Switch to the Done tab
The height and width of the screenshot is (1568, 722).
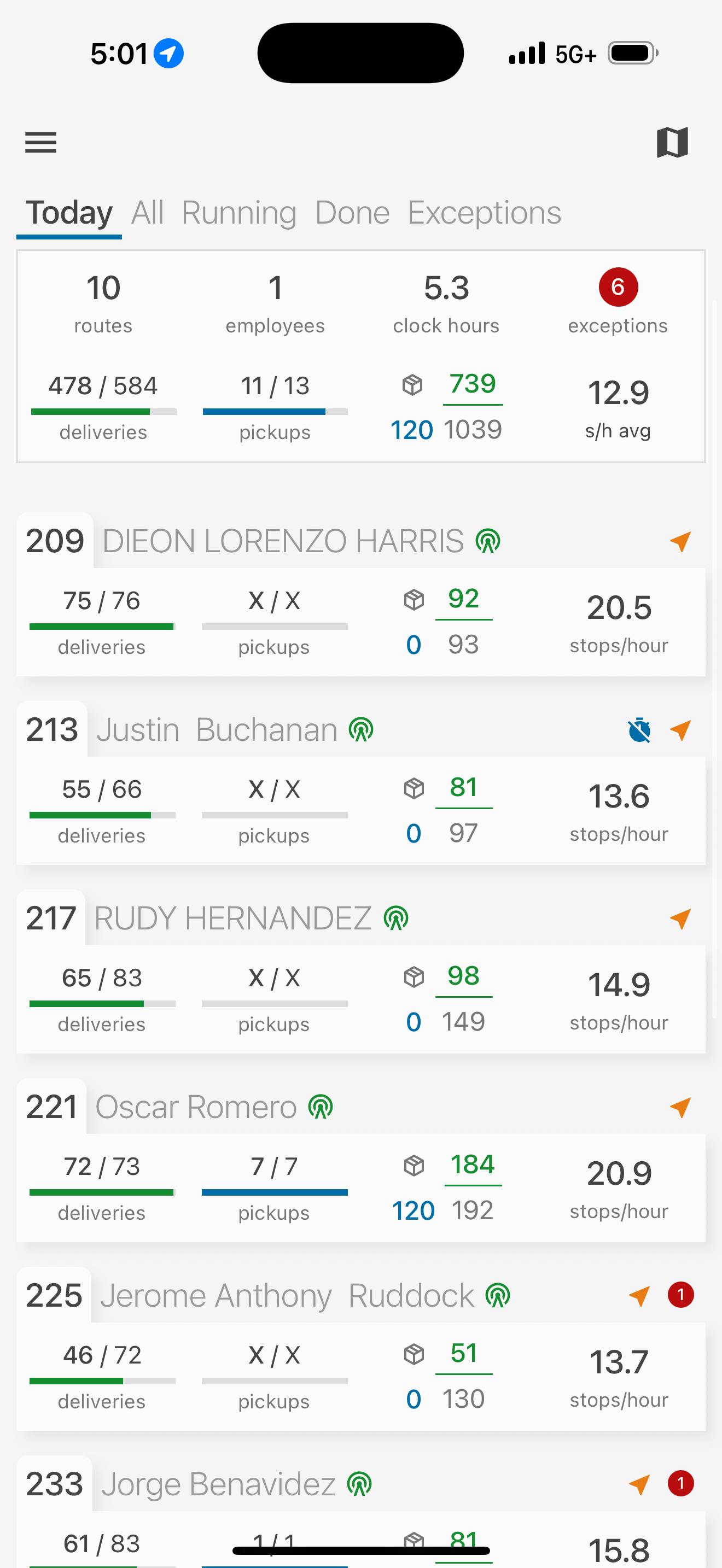pos(352,213)
